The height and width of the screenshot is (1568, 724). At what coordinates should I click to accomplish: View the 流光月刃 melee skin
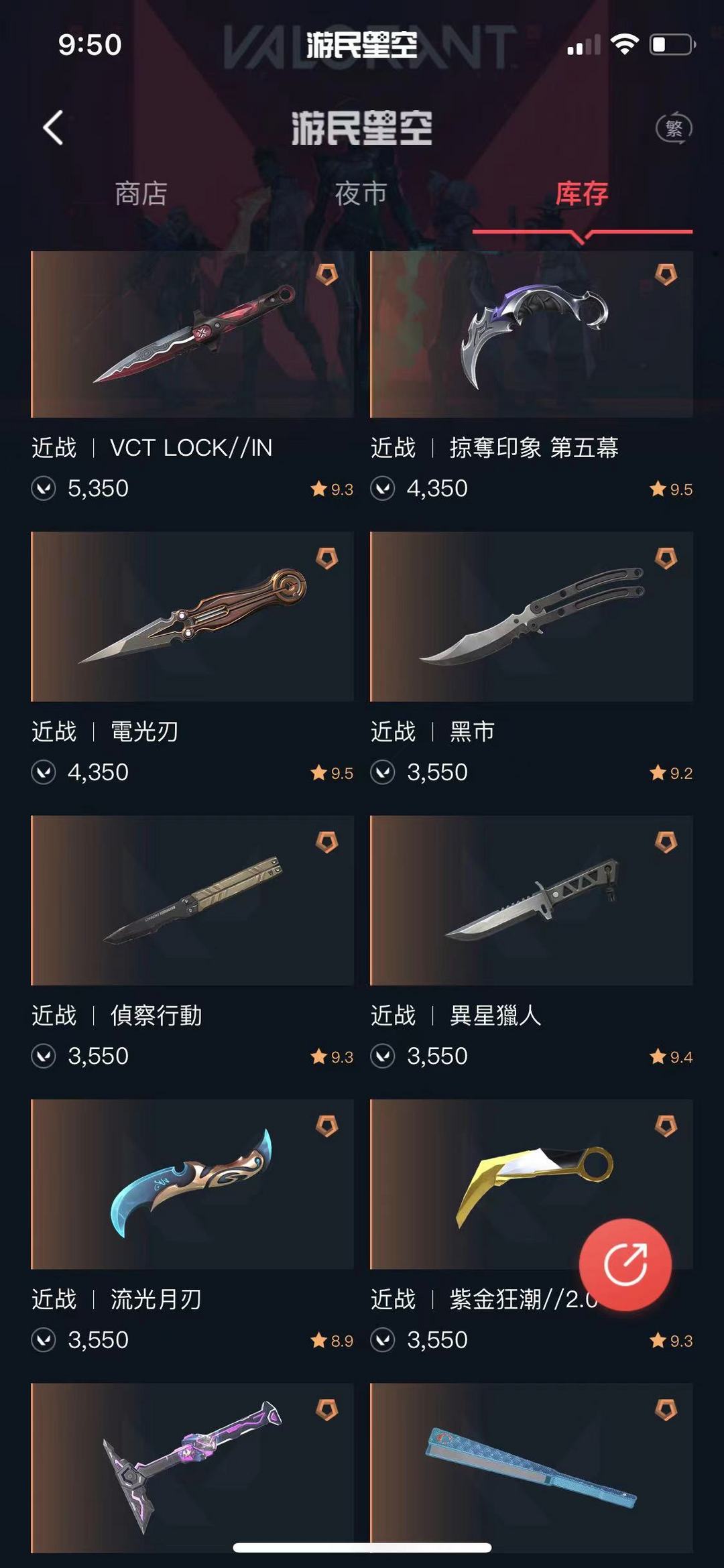tap(192, 1184)
